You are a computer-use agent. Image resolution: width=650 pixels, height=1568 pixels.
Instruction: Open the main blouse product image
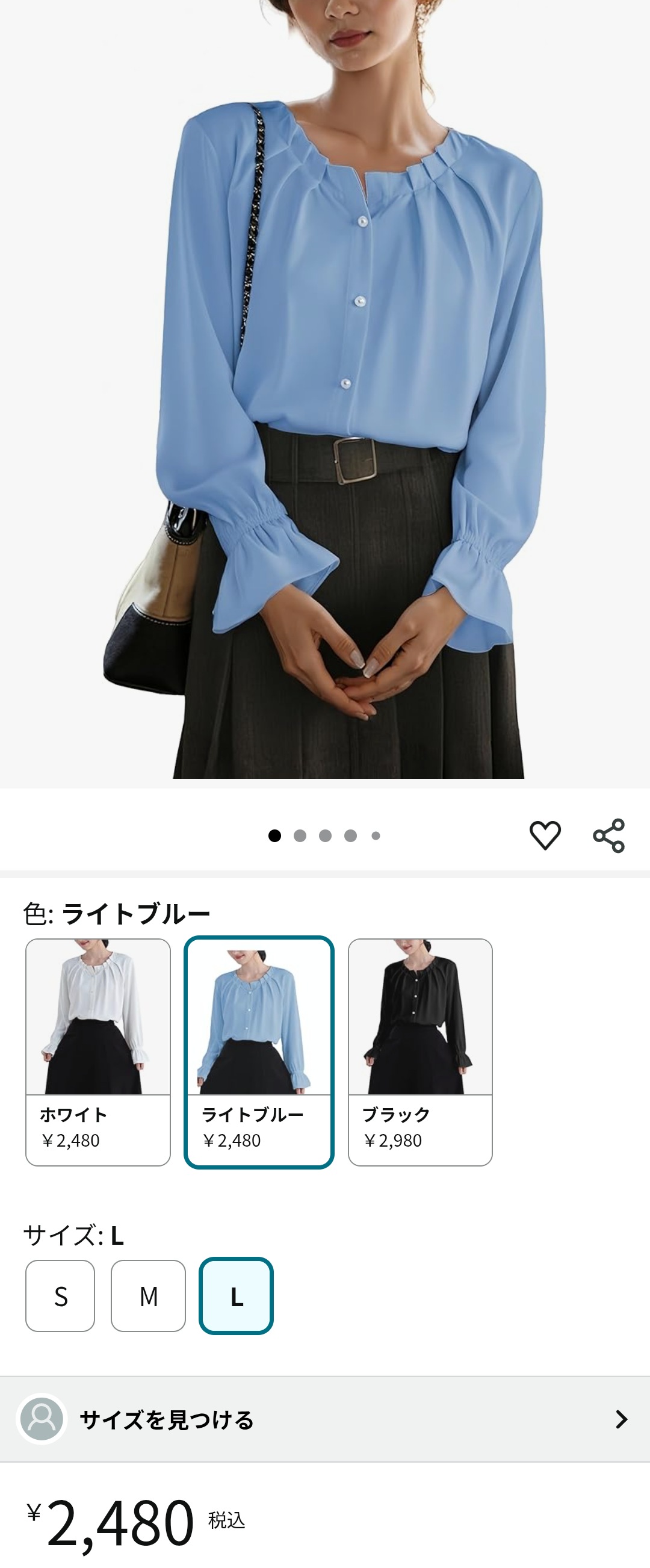(325, 389)
